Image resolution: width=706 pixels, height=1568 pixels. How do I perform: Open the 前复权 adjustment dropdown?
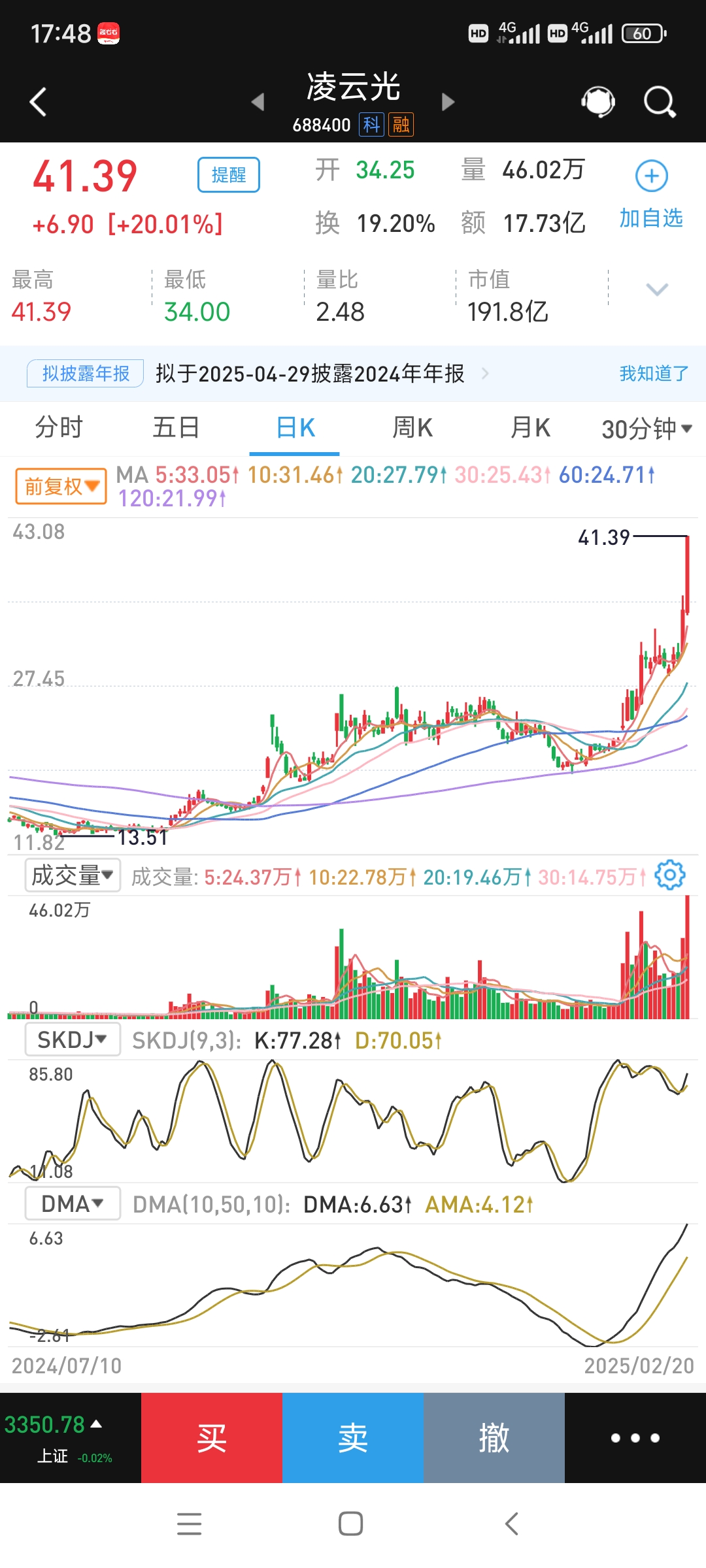59,485
